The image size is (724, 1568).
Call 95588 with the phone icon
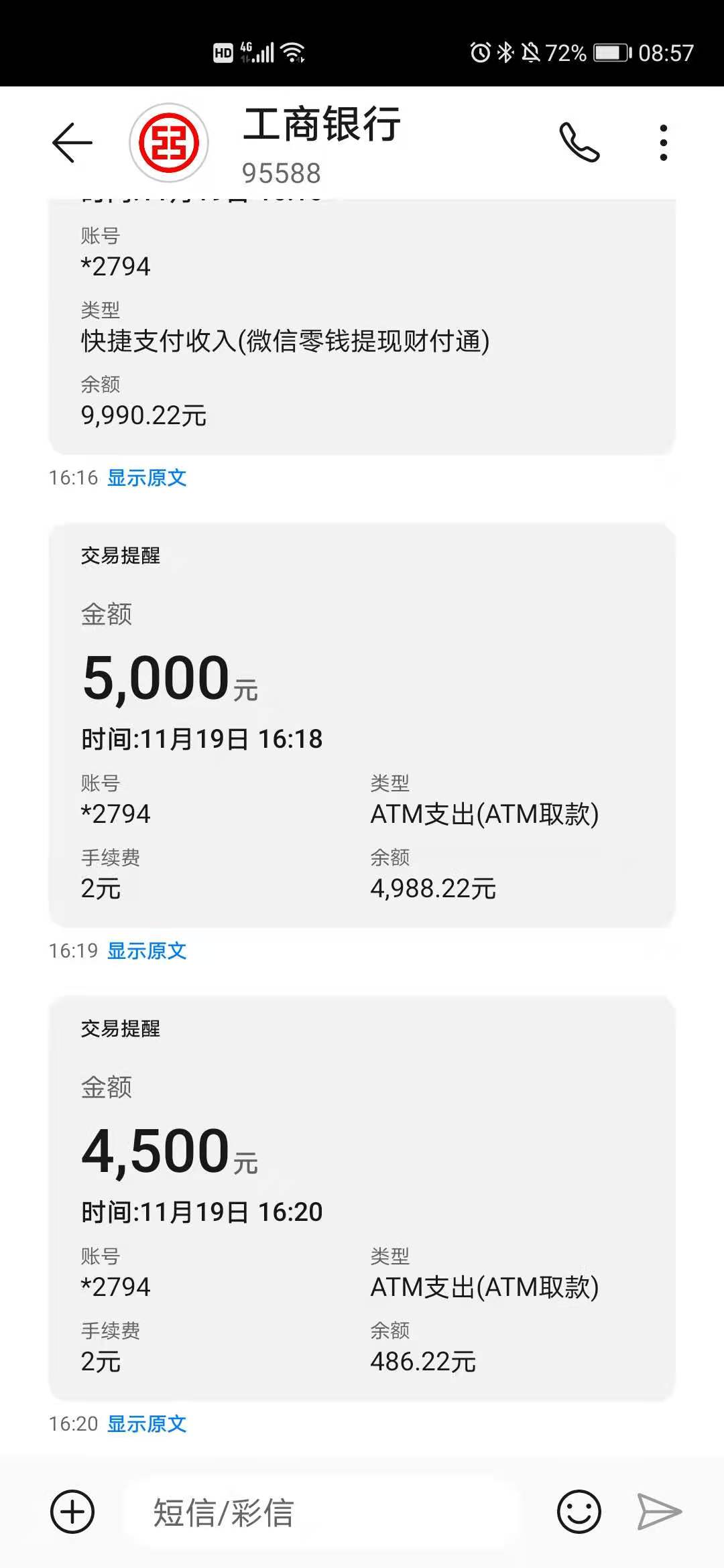pos(579,142)
